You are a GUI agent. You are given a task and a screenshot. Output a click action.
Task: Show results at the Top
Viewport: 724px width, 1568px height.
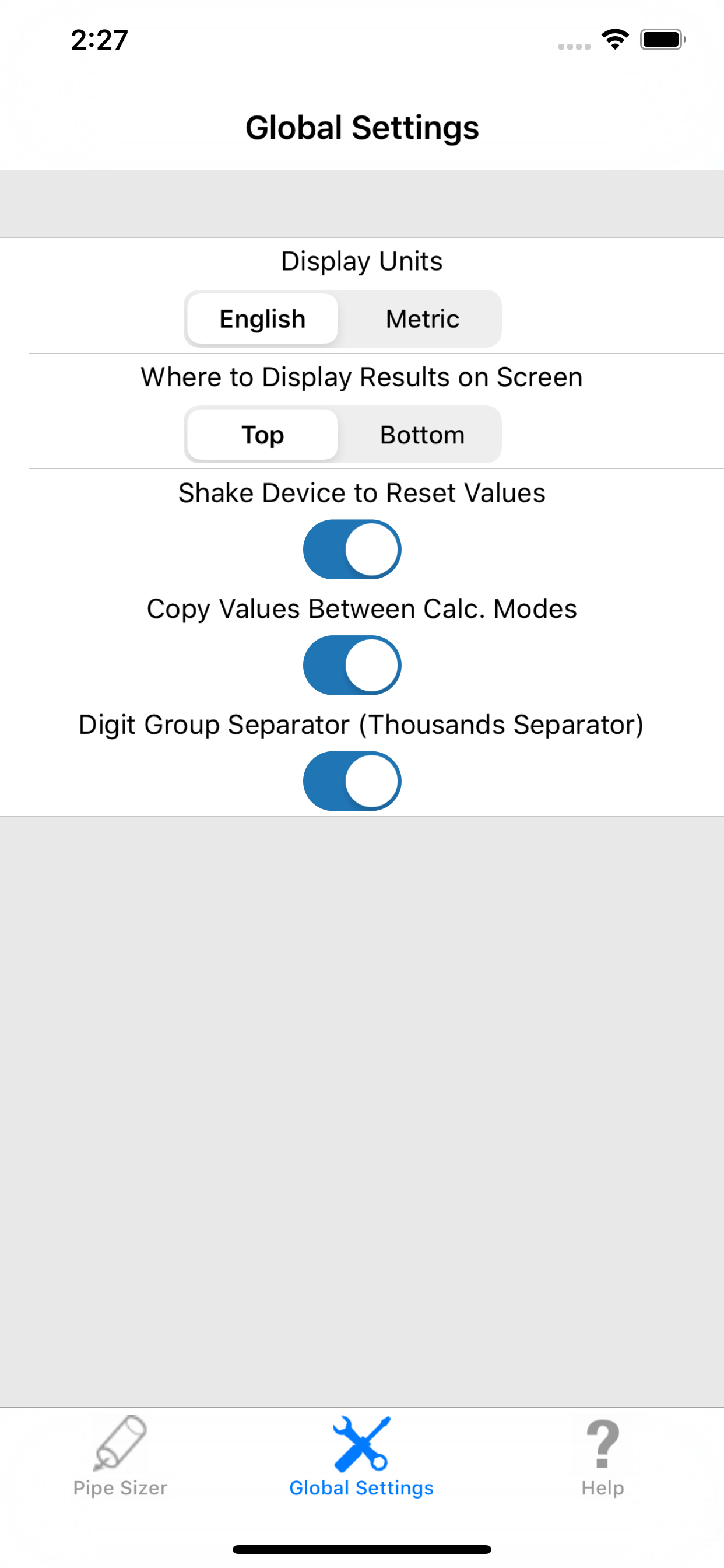[x=262, y=435]
